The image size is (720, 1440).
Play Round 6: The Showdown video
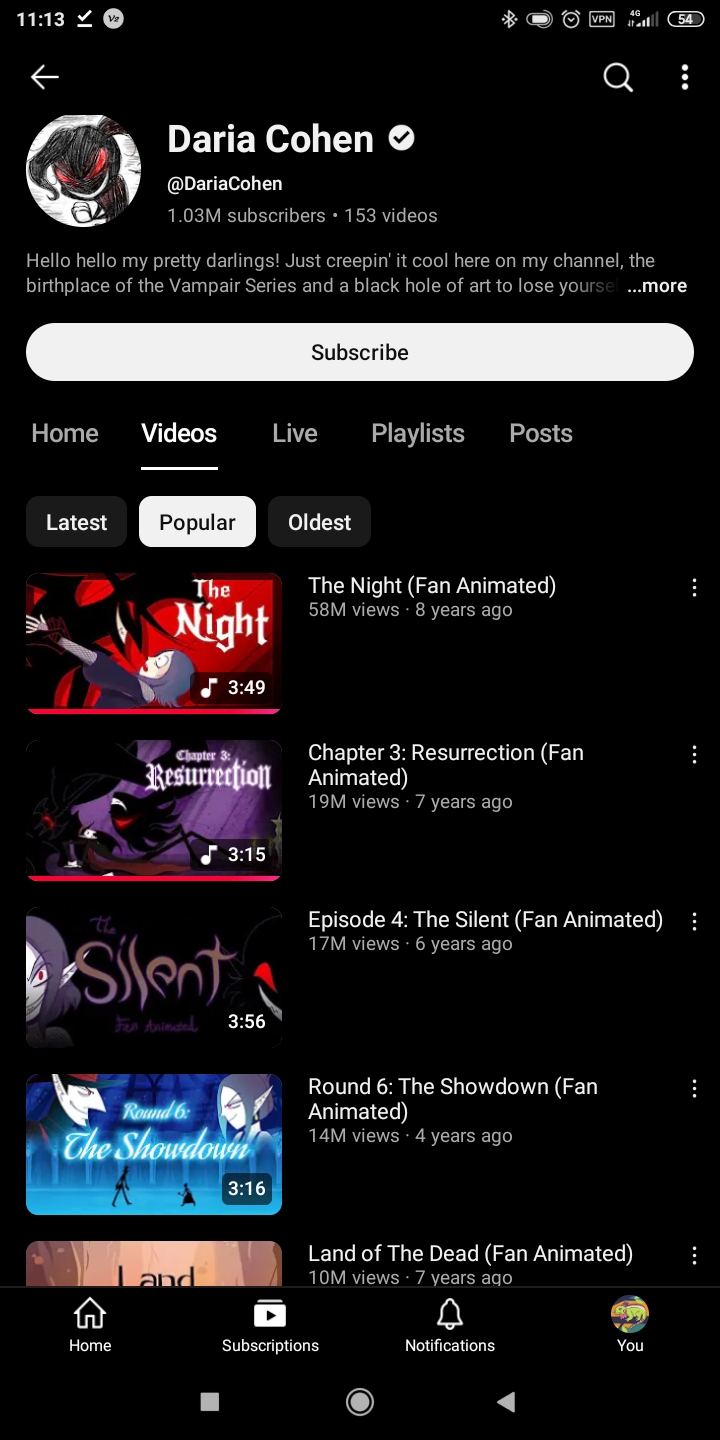pos(154,1144)
